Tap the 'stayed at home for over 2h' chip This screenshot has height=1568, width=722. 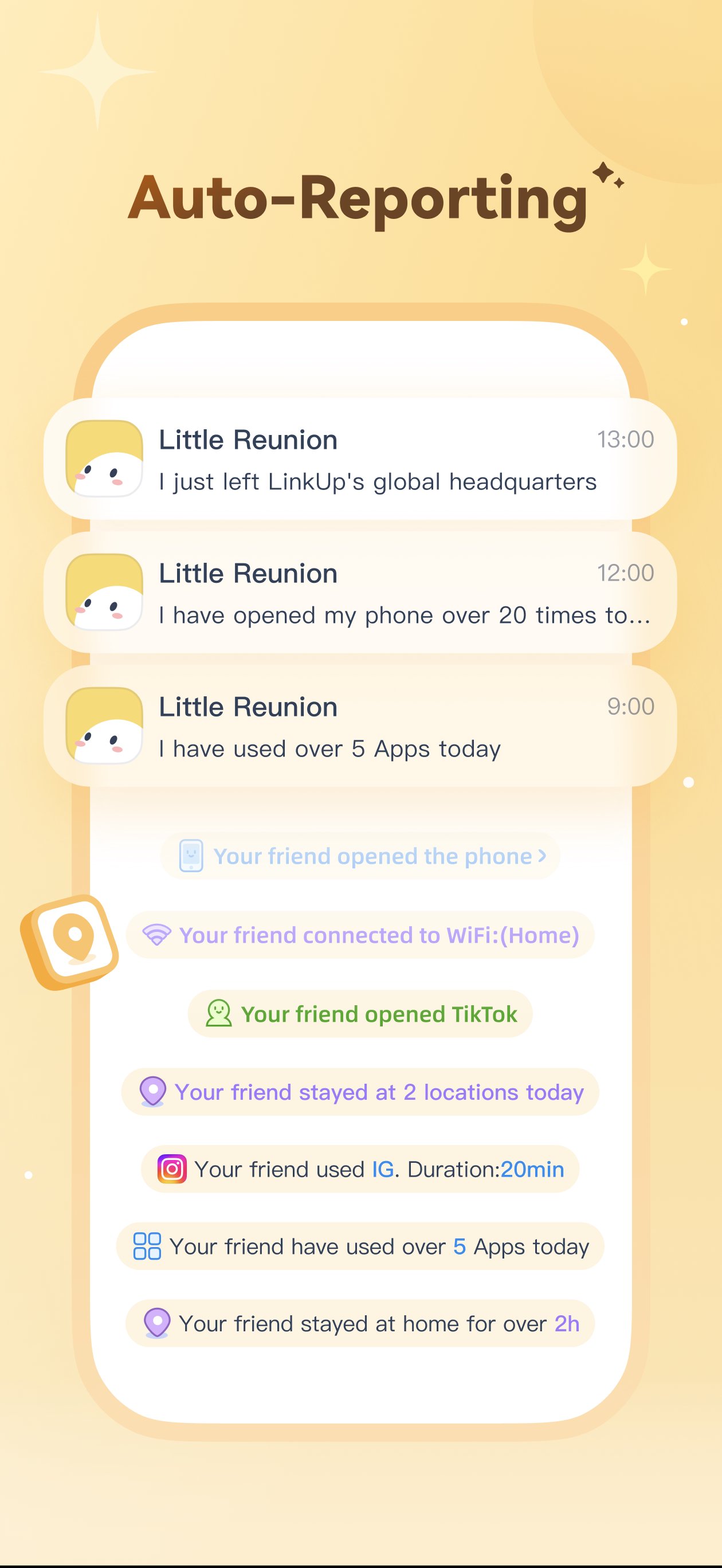coord(361,1324)
